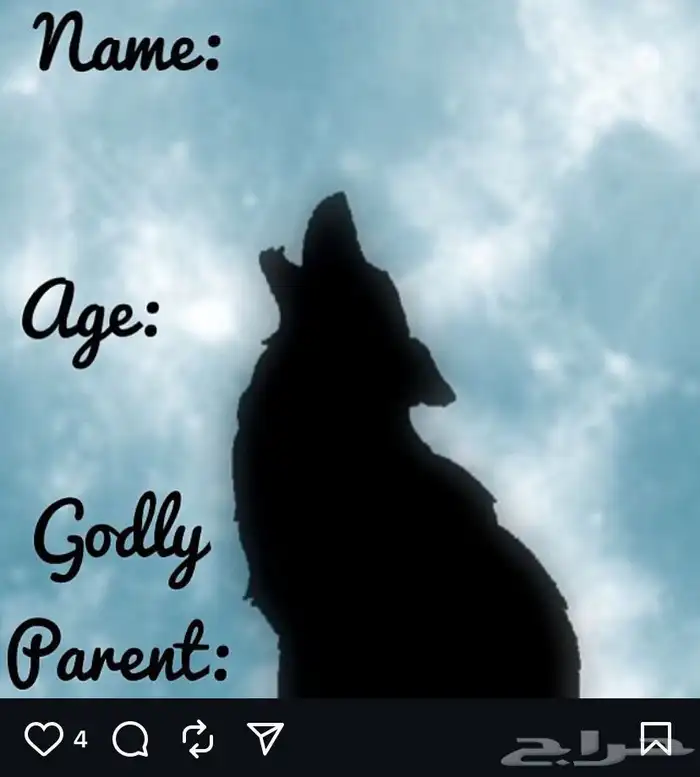This screenshot has width=700, height=777.
Task: Bookmark this post
Action: coord(655,739)
